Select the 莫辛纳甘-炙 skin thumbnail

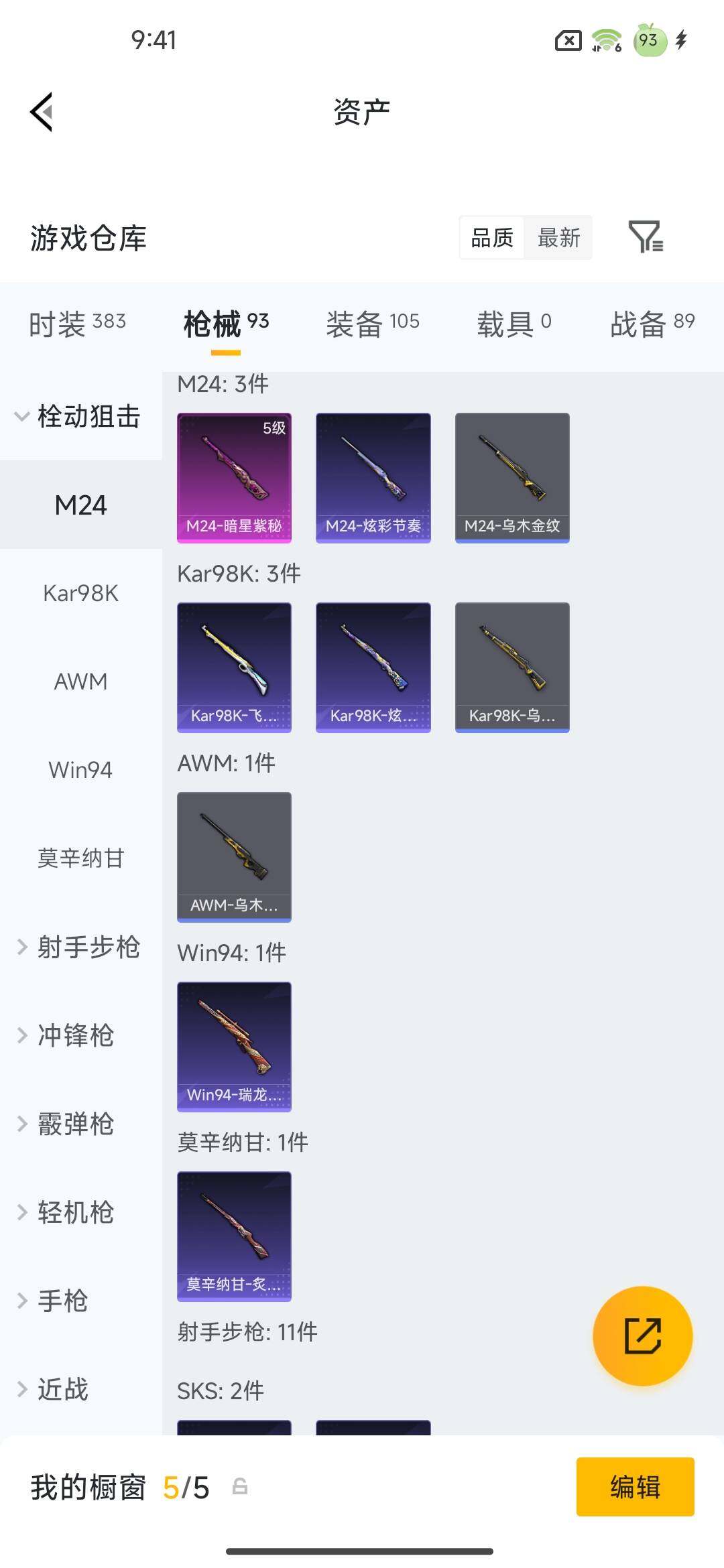(x=234, y=1236)
